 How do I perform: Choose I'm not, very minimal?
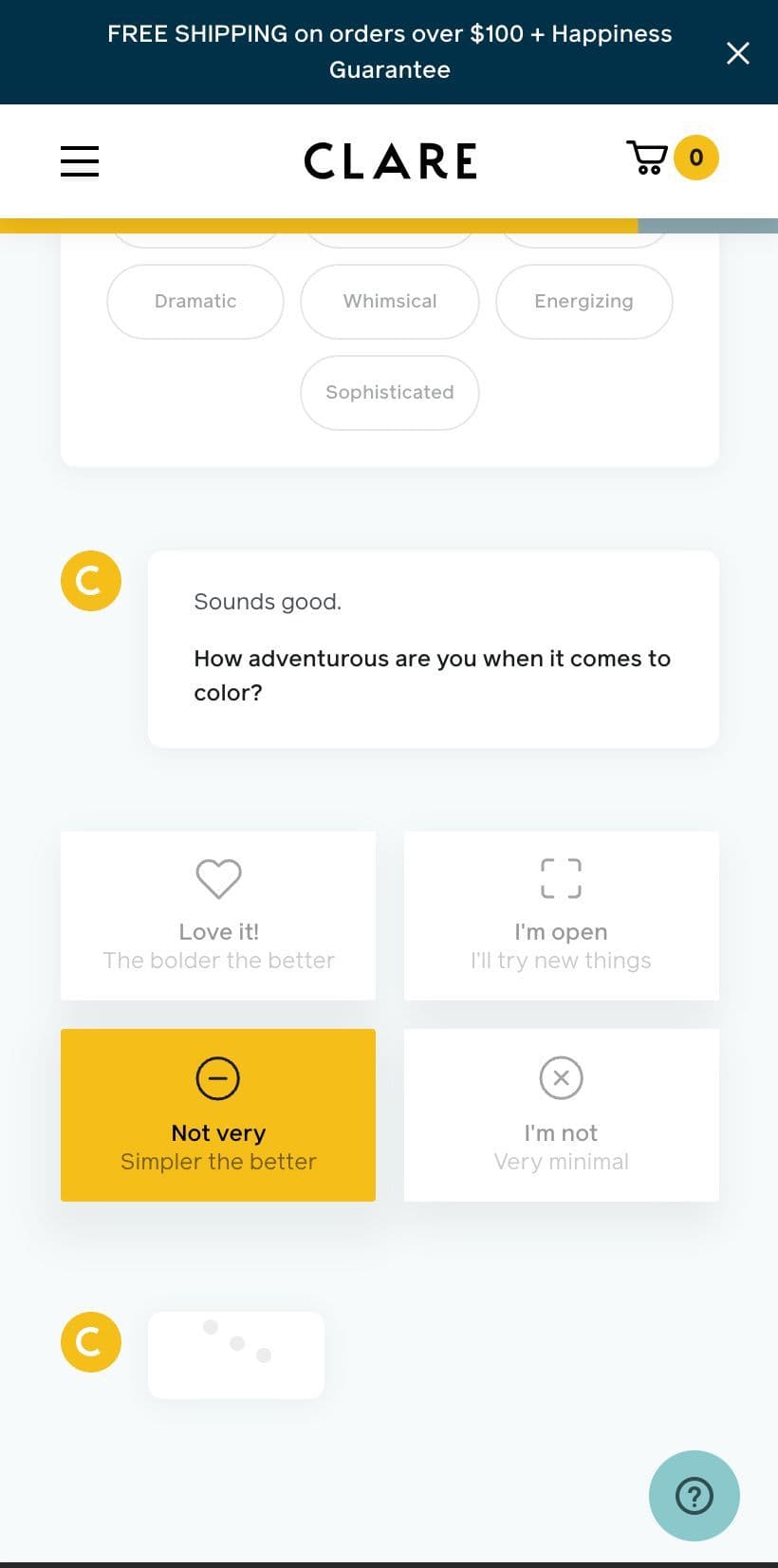561,1114
